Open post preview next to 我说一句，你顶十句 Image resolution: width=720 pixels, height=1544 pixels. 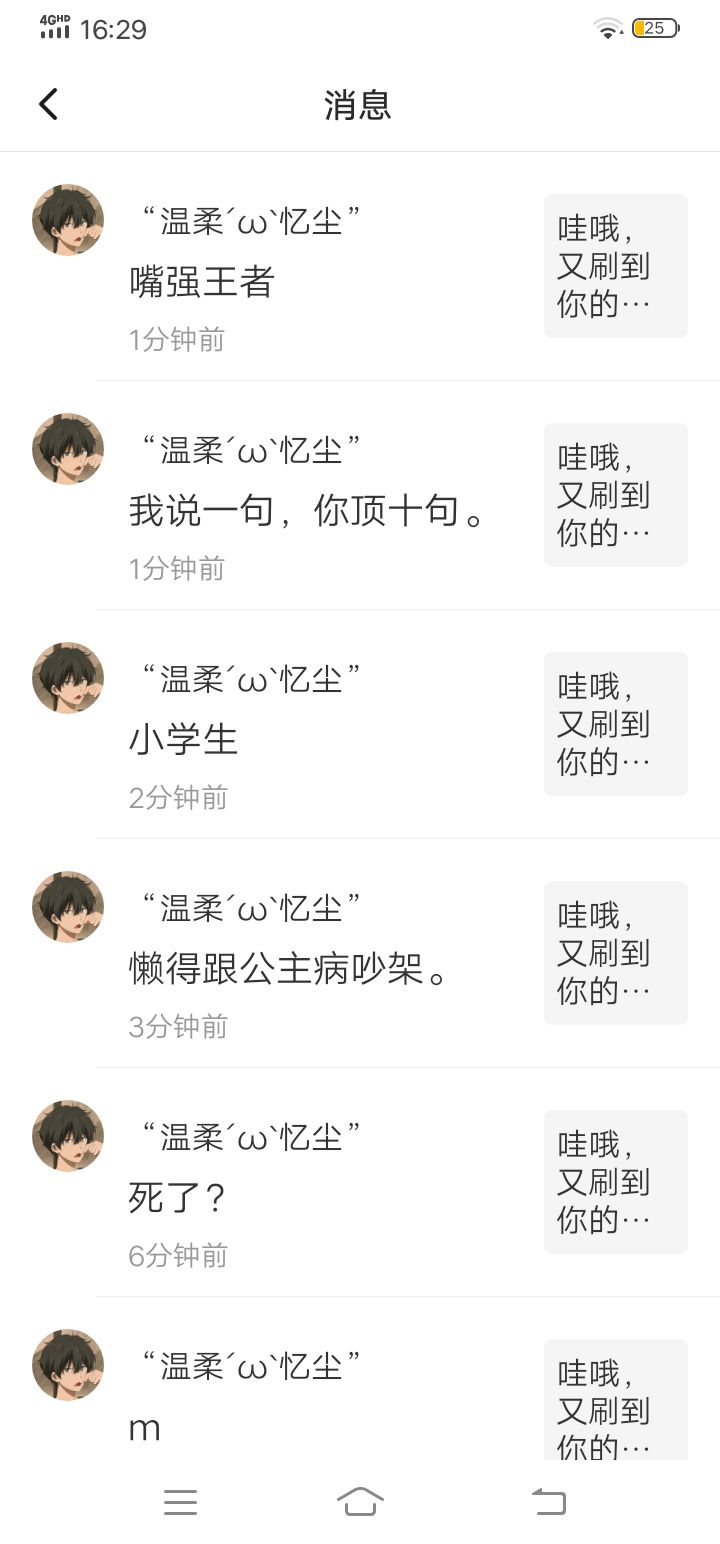pyautogui.click(x=615, y=495)
